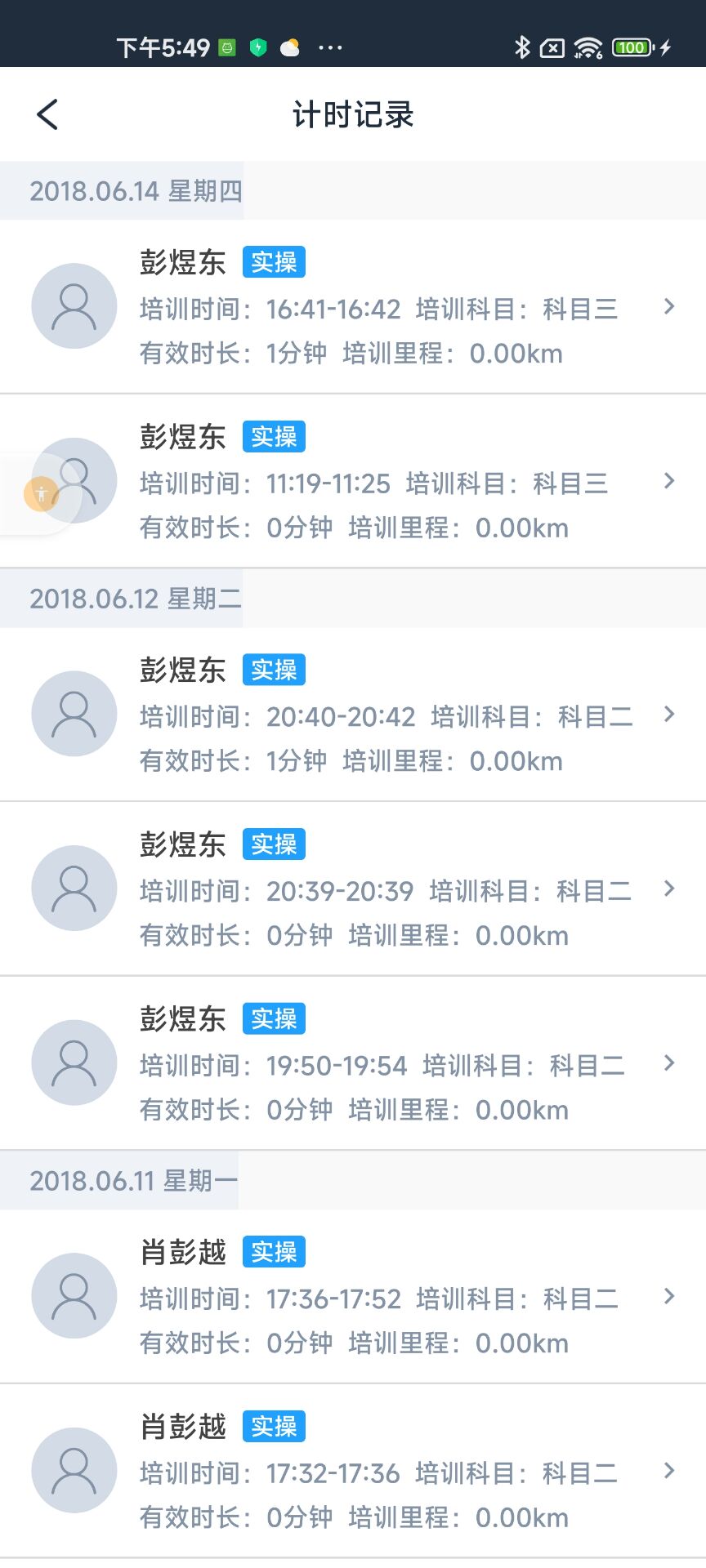Expand the 16:41-16:42 科目三 record chevron

tap(668, 305)
